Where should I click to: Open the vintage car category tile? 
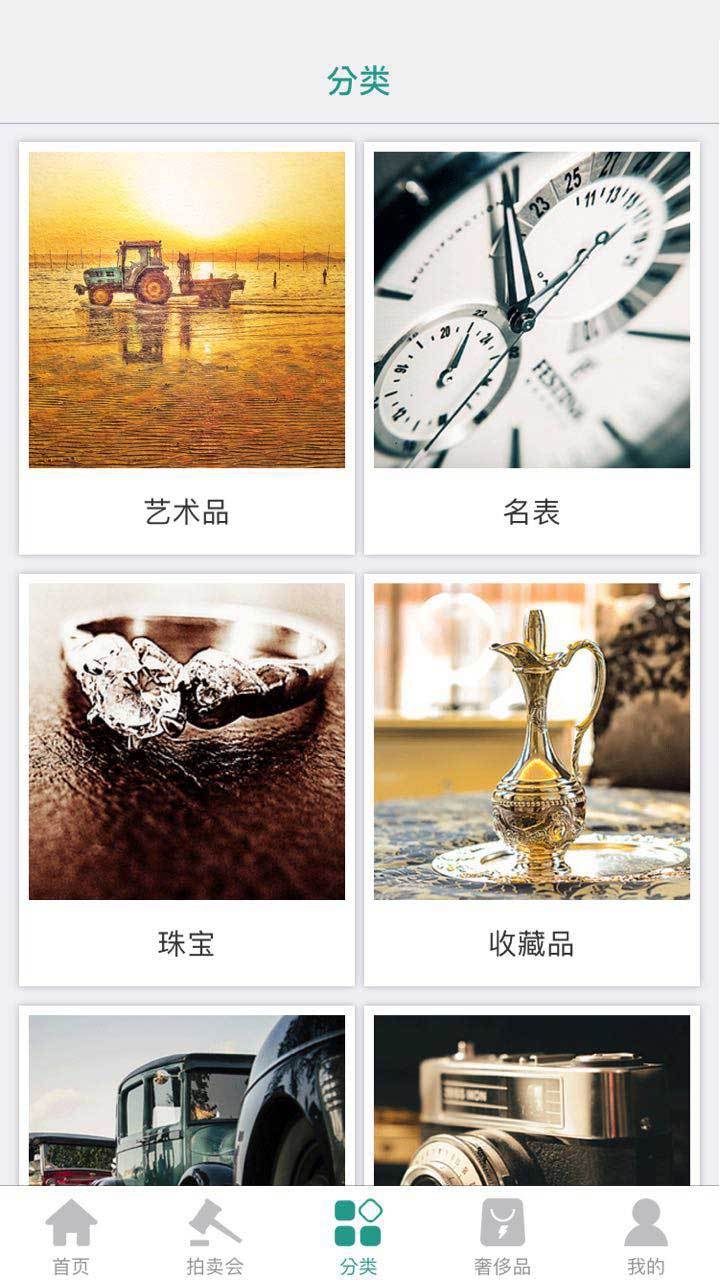tap(187, 1096)
